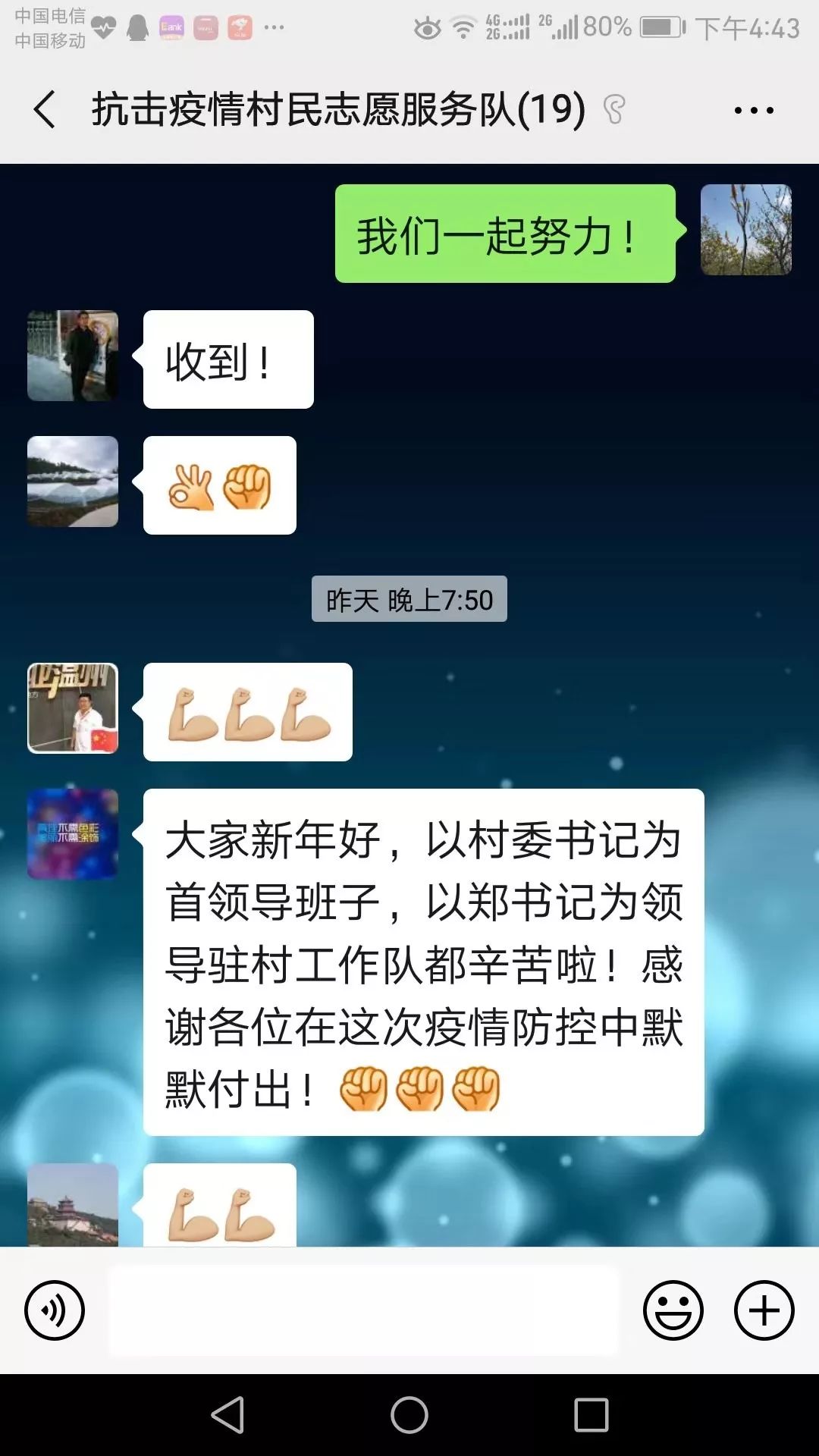
Task: Open the plus attachments menu
Action: click(764, 1310)
